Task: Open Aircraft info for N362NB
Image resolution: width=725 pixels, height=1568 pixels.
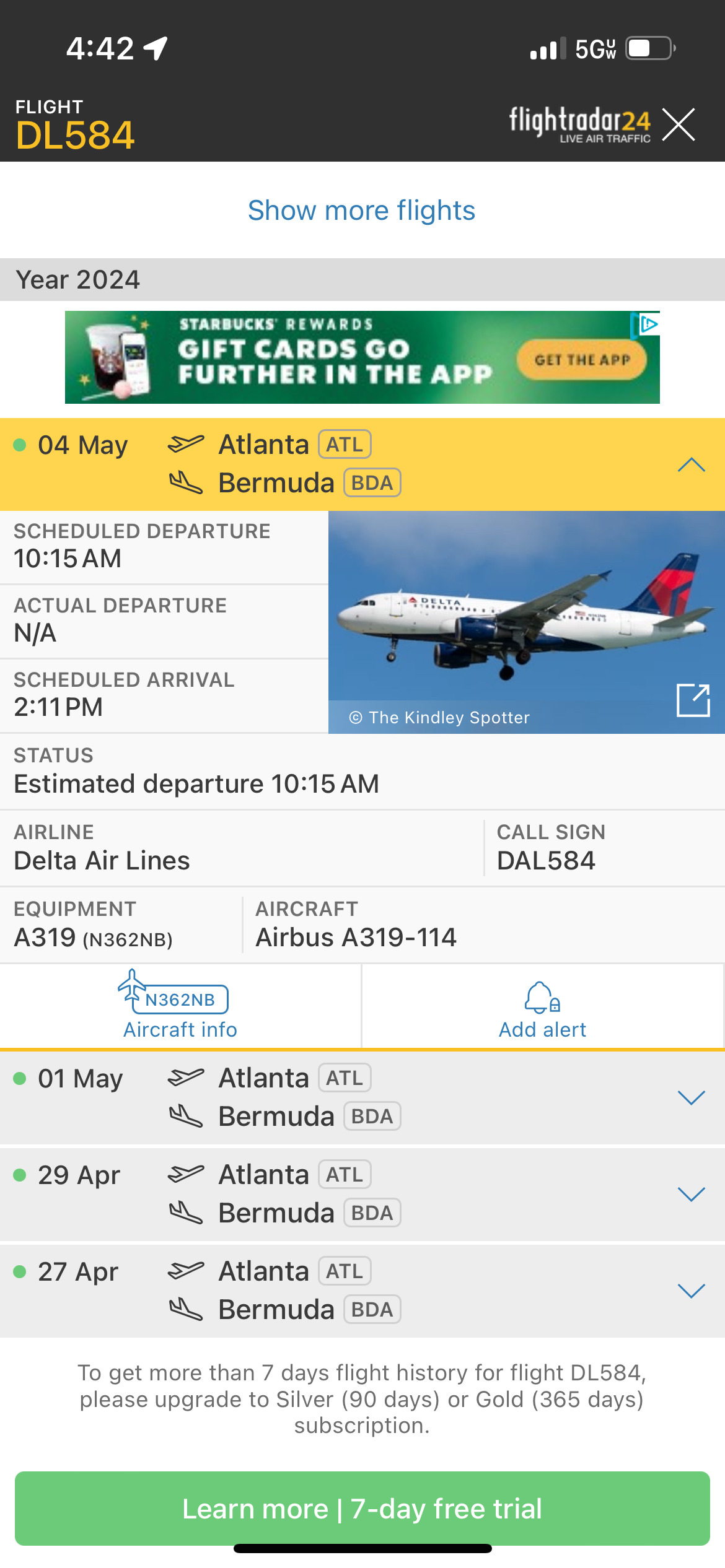Action: tap(180, 1006)
